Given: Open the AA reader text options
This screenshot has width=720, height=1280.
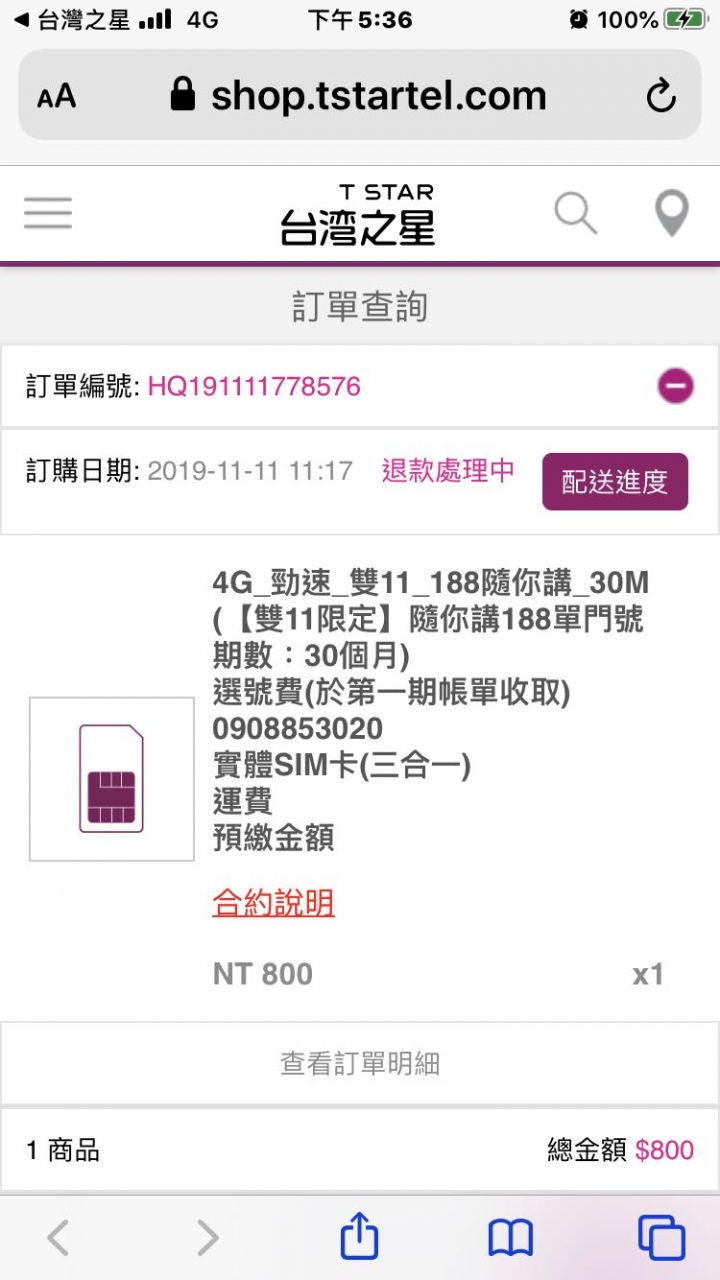Looking at the screenshot, I should (x=57, y=96).
